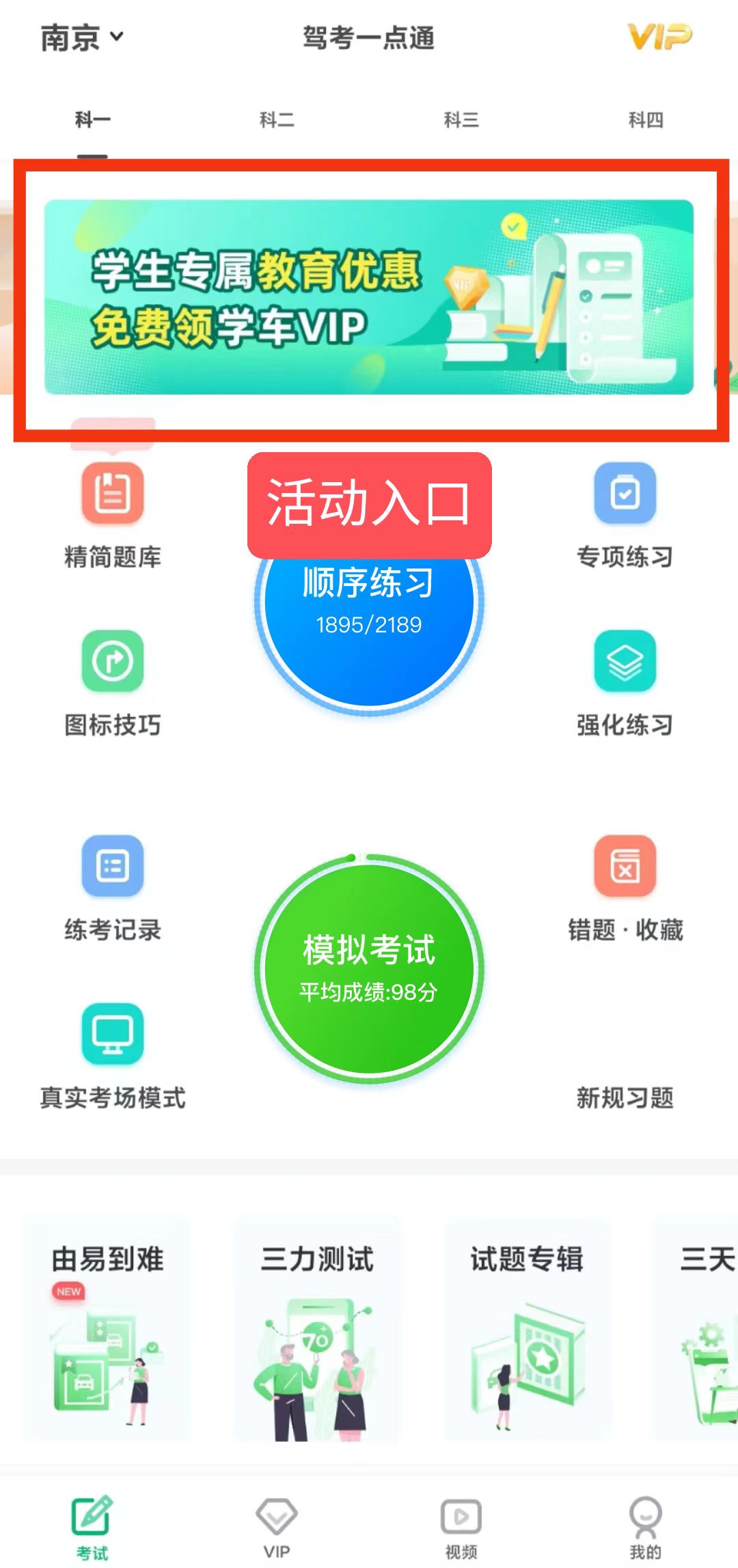Viewport: 738px width, 1568px height.
Task: Switch to the 科三 tab
Action: tap(461, 120)
